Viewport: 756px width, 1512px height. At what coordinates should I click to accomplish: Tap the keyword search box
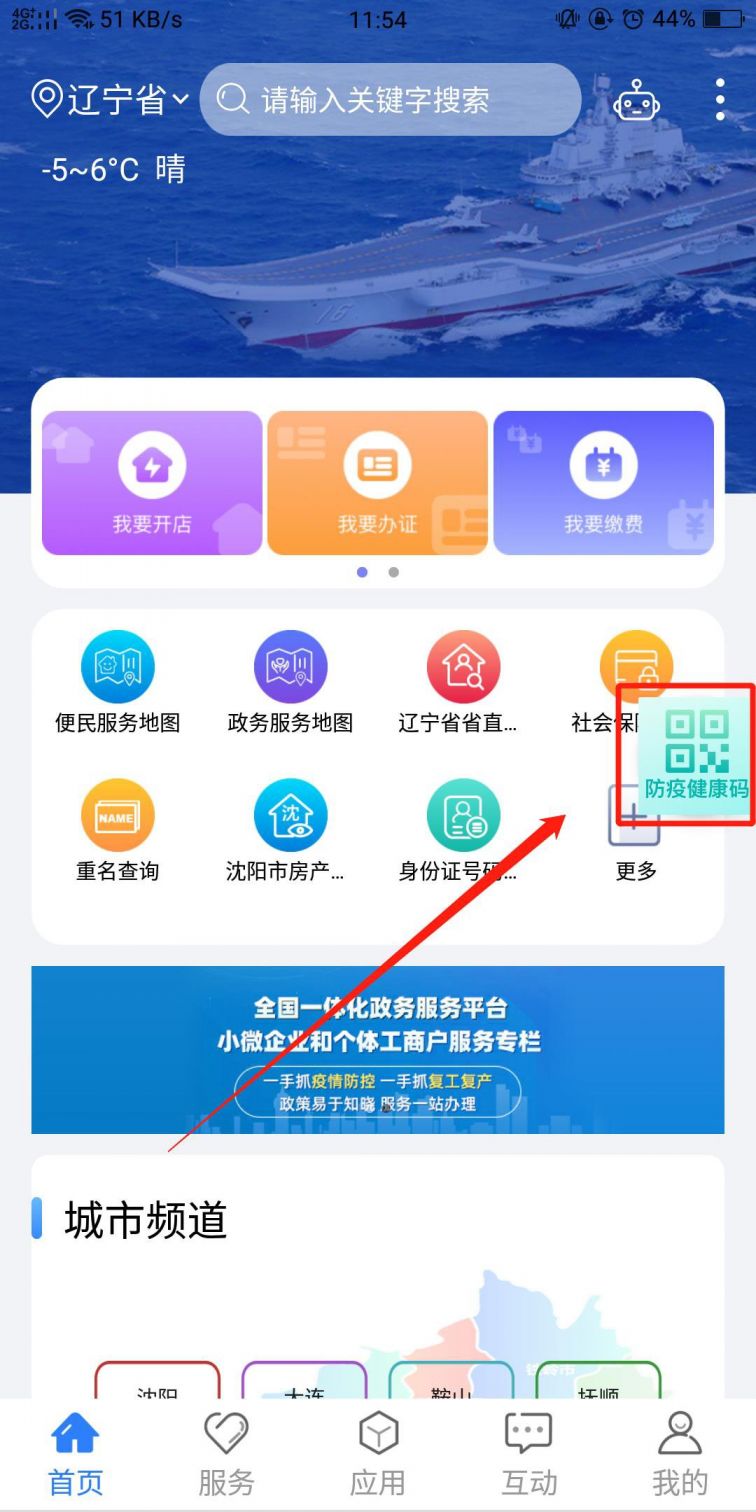click(x=390, y=100)
